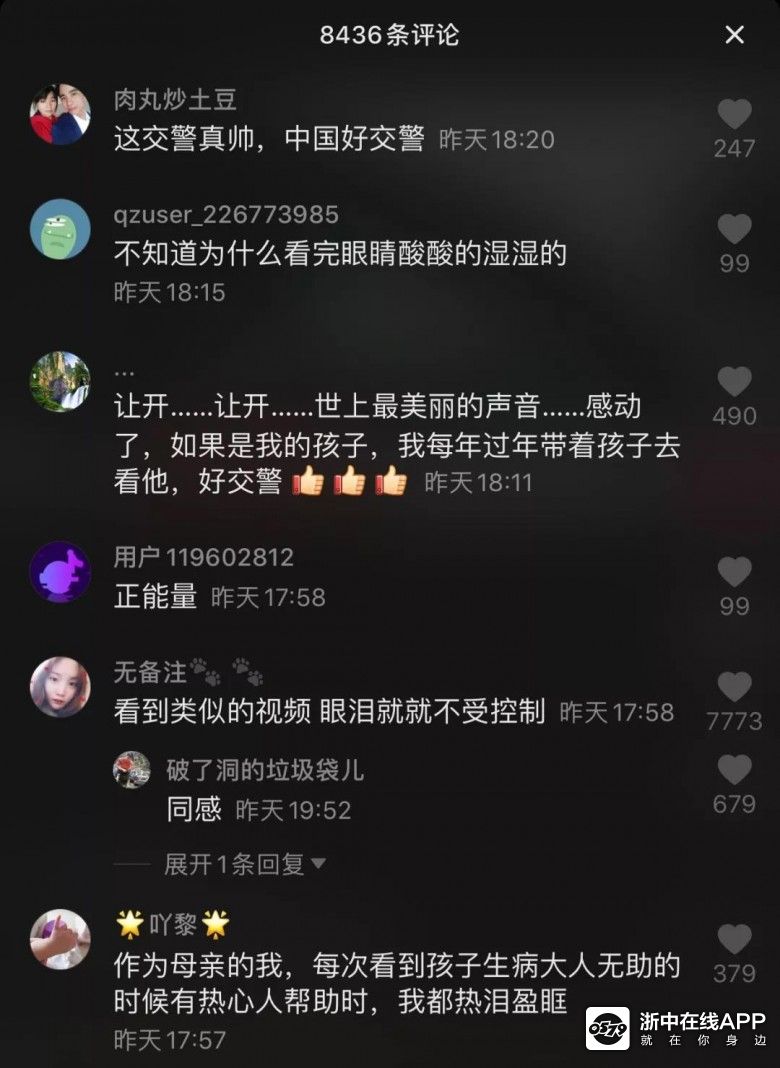780x1068 pixels.
Task: Open qzuser_226773985's profile avatar
Action: (x=60, y=230)
